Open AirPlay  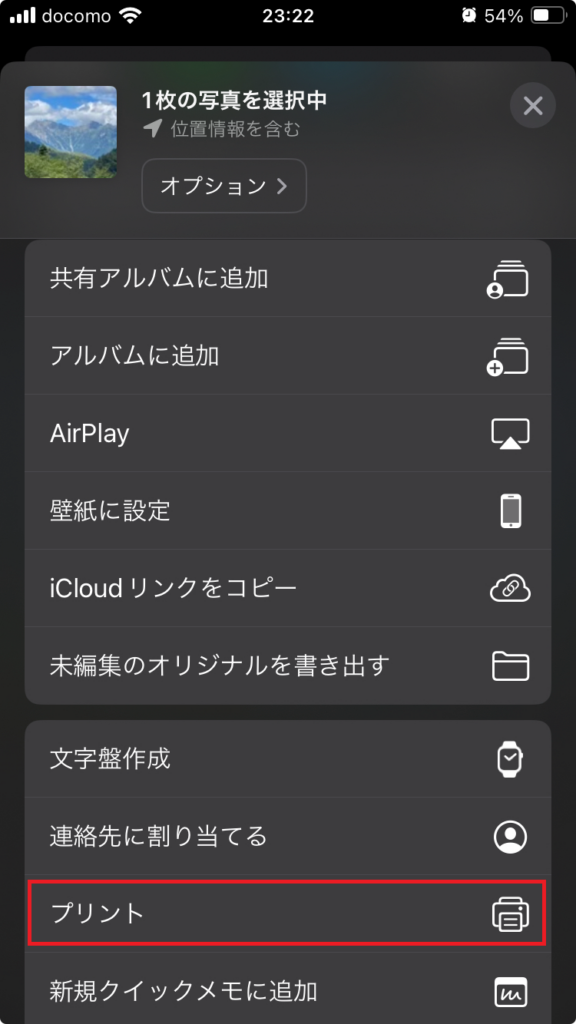[x=288, y=434]
